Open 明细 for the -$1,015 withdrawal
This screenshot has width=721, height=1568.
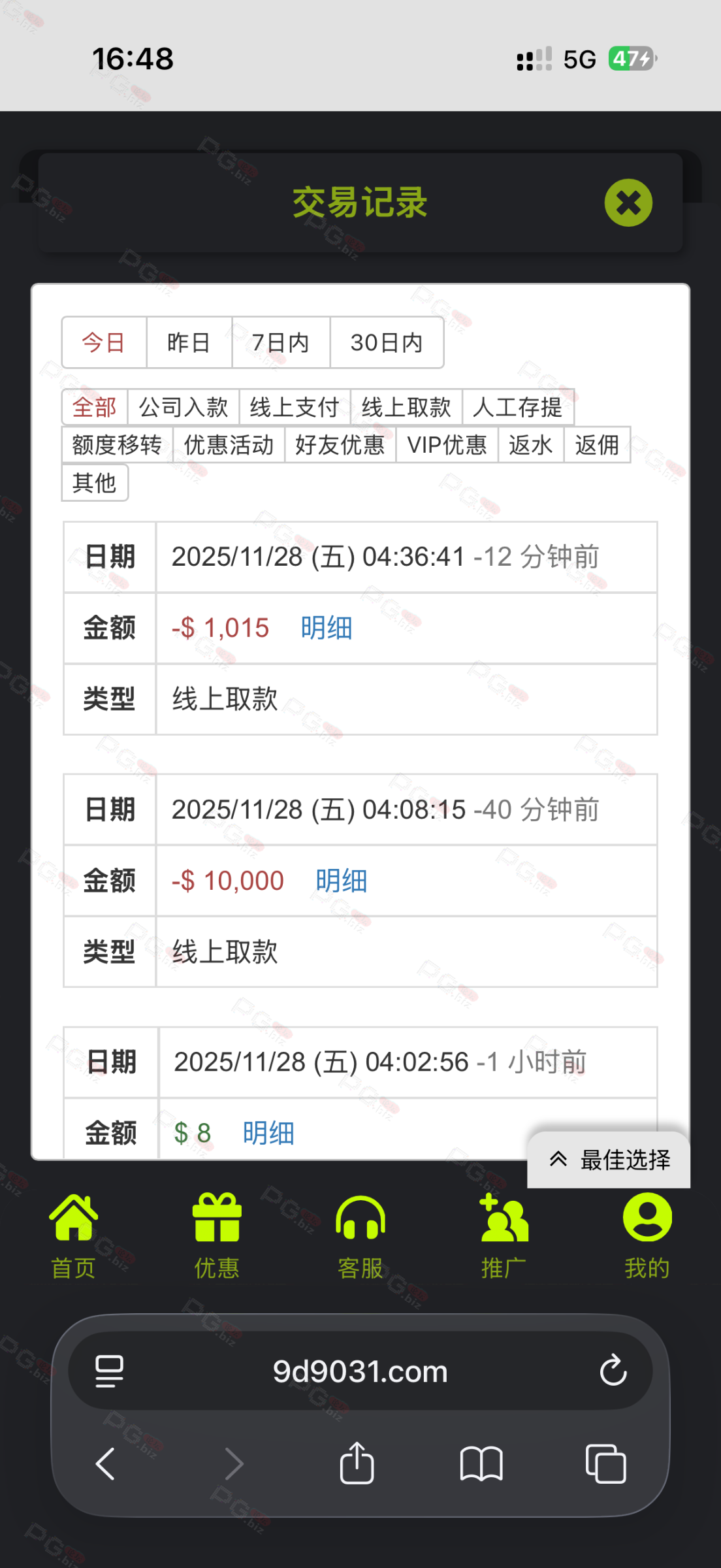tap(327, 628)
